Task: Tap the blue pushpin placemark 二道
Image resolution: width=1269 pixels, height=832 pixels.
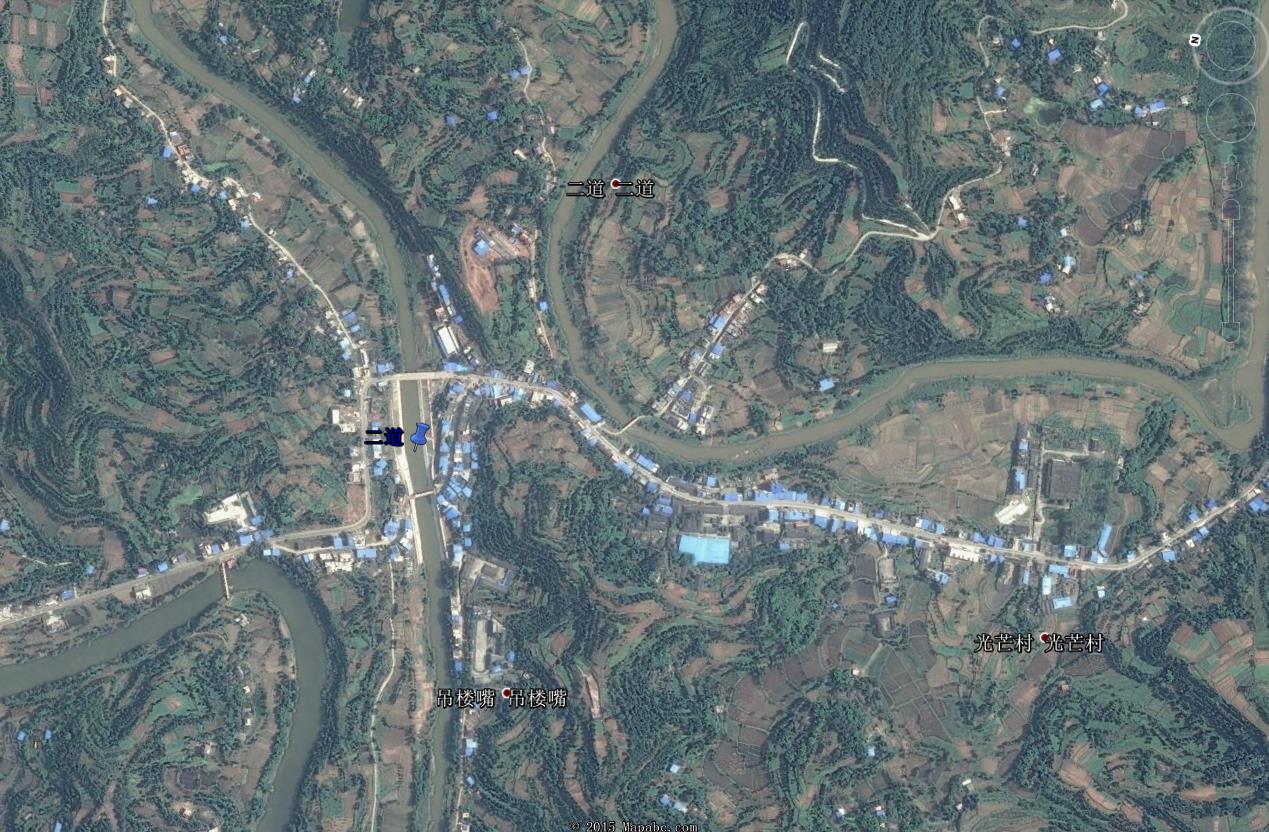Action: click(x=418, y=437)
